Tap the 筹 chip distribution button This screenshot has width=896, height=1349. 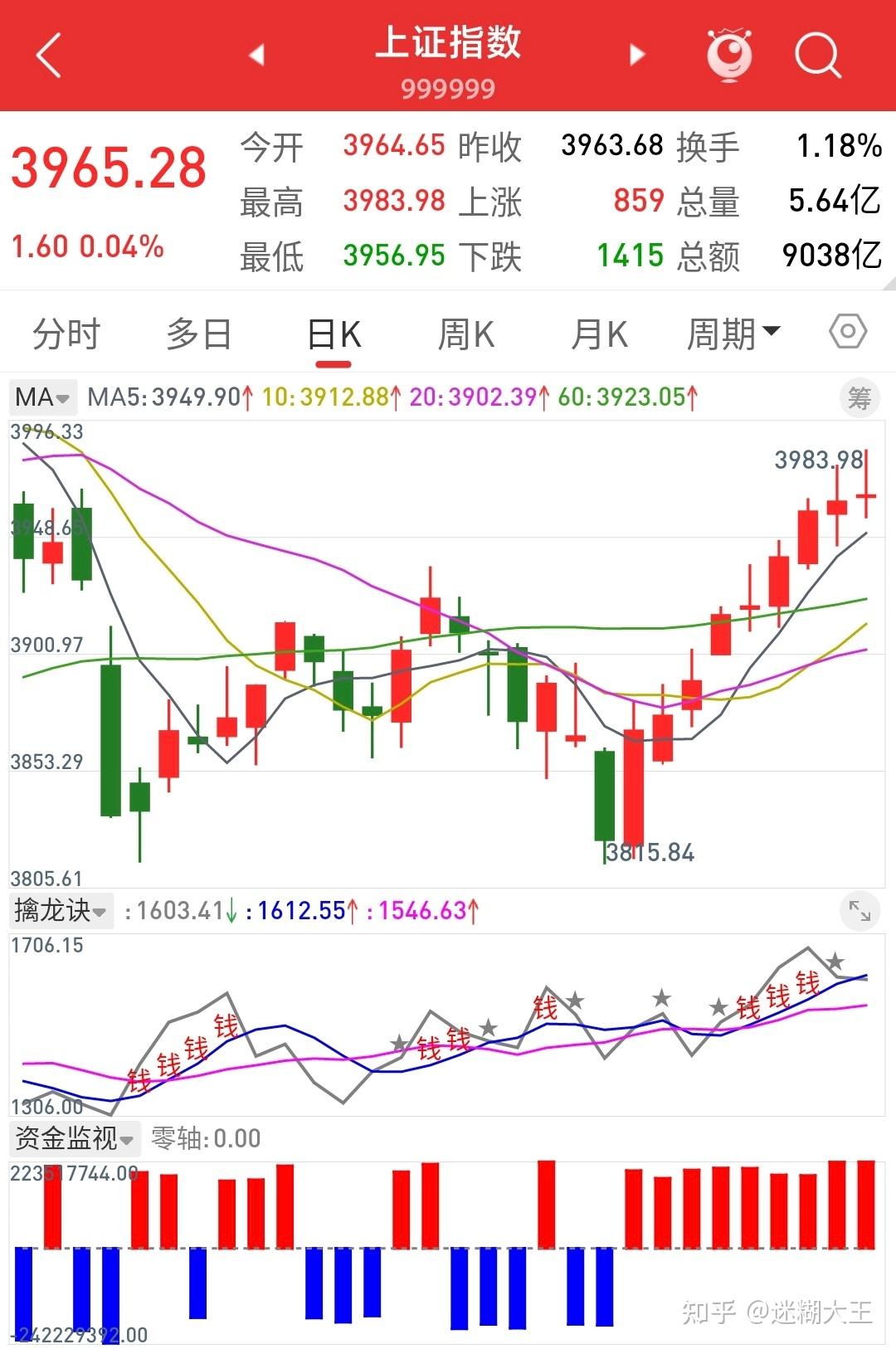click(859, 398)
